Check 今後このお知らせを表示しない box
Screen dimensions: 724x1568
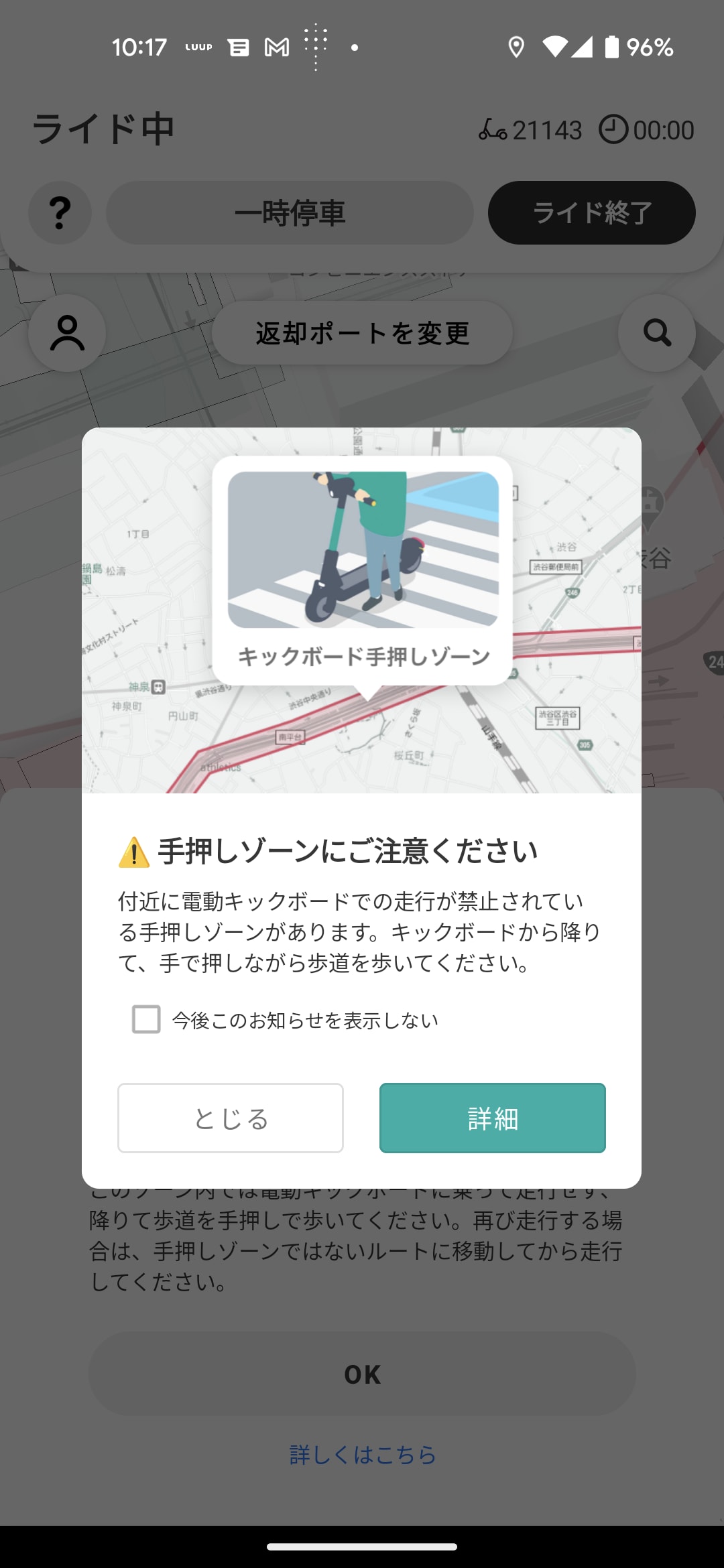[x=146, y=1019]
